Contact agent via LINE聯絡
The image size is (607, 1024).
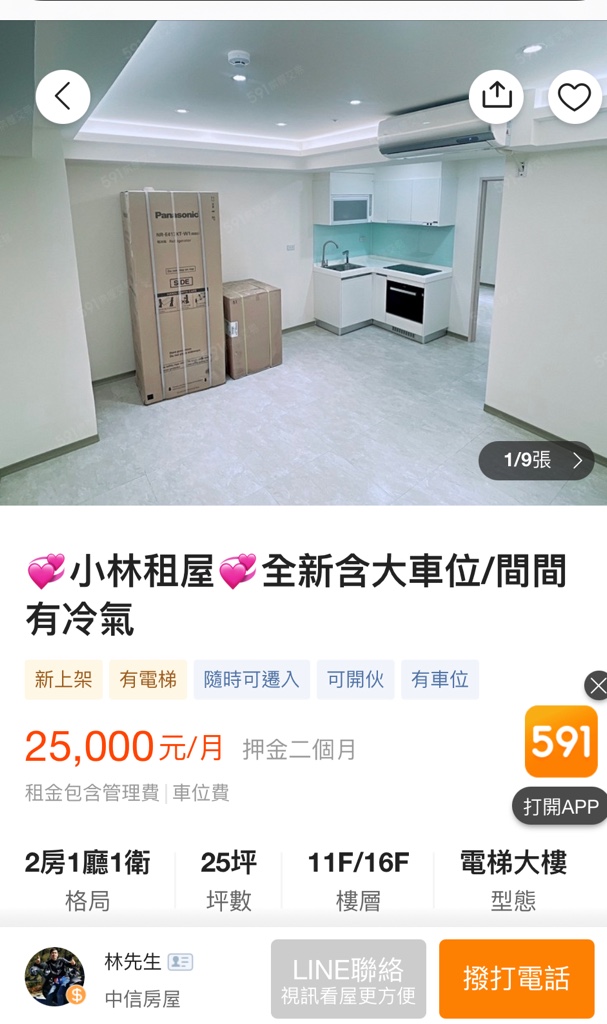(x=348, y=978)
